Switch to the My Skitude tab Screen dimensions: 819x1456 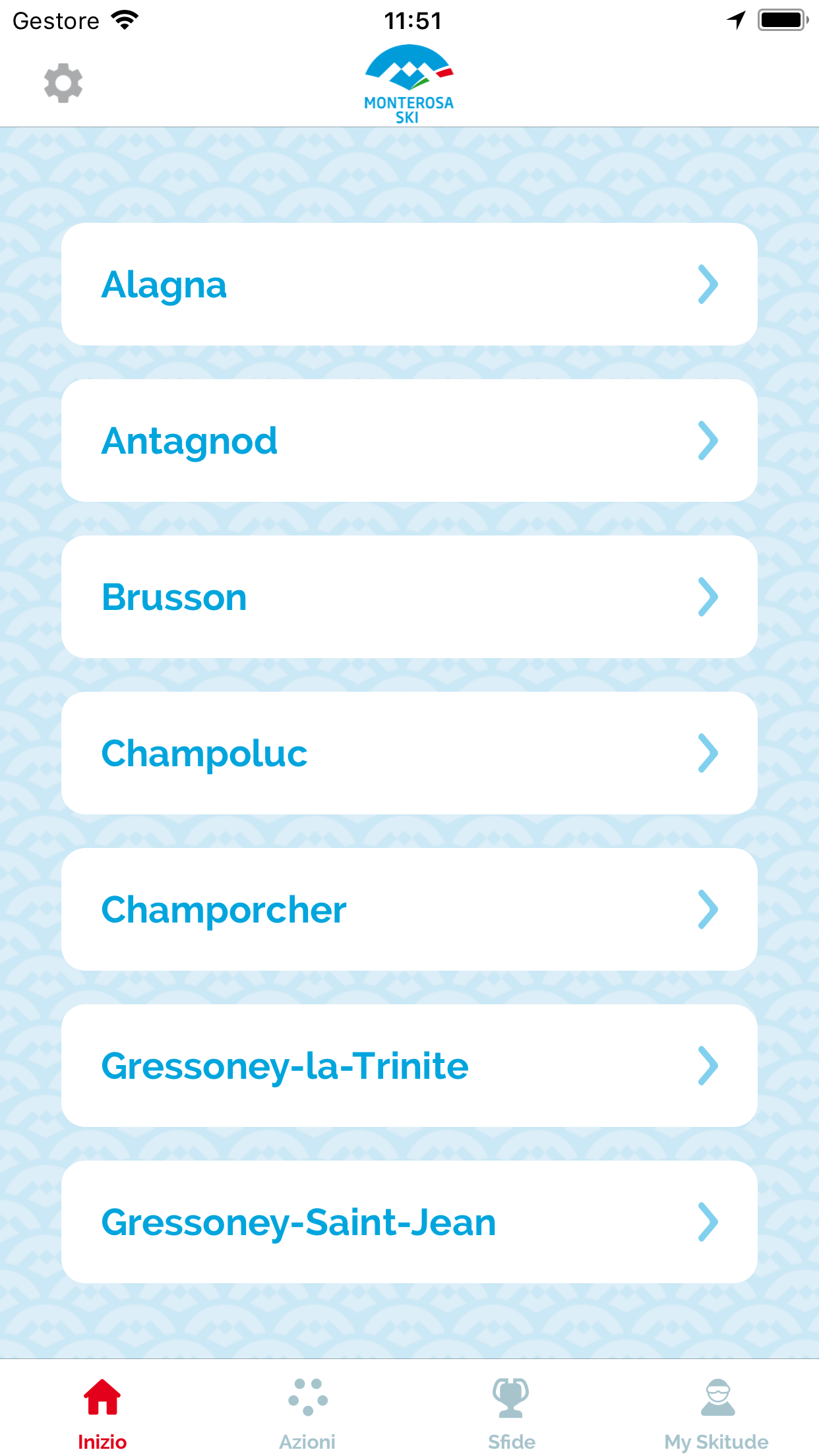click(716, 1412)
